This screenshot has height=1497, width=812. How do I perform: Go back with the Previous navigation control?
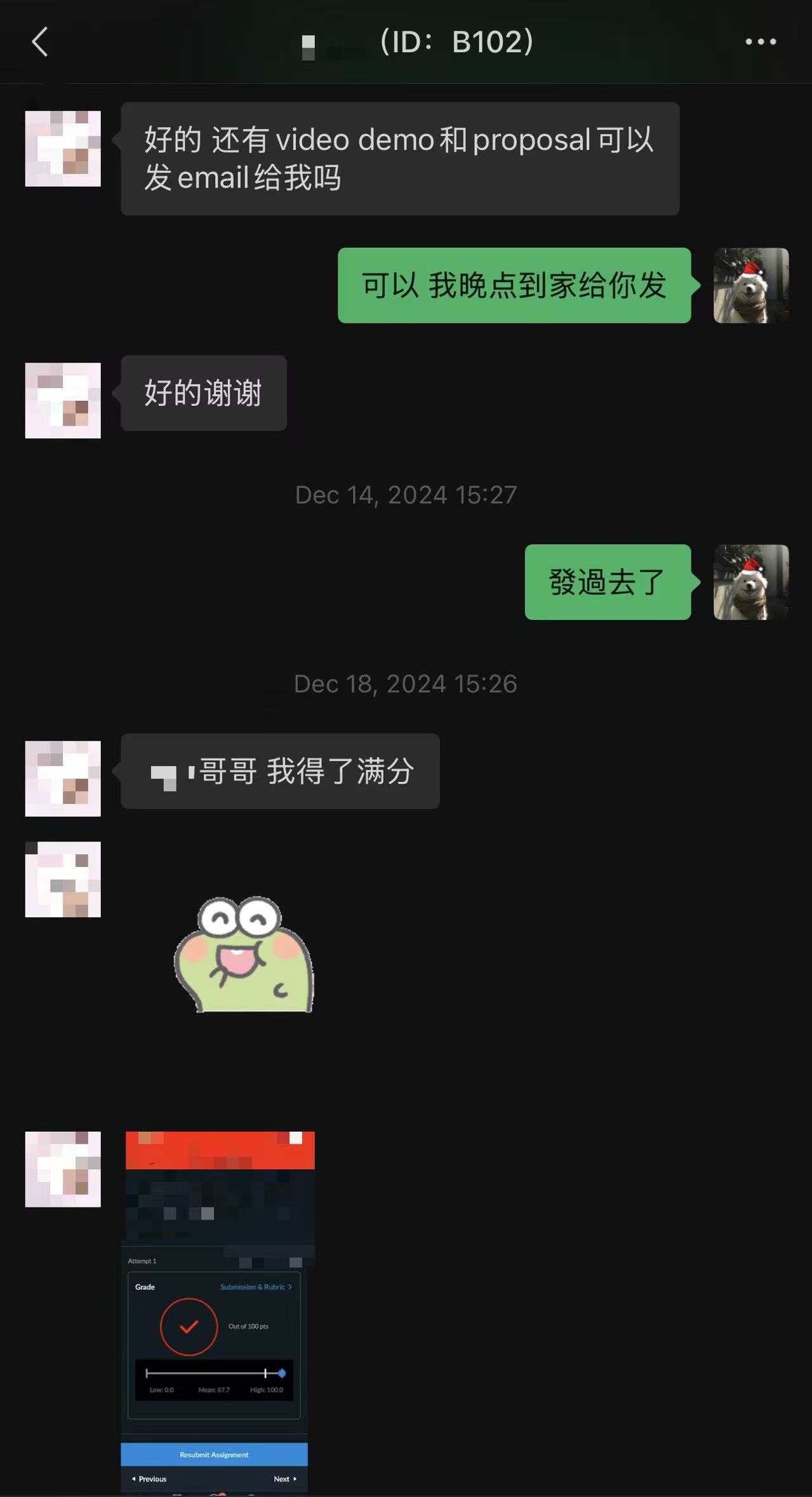150,1479
